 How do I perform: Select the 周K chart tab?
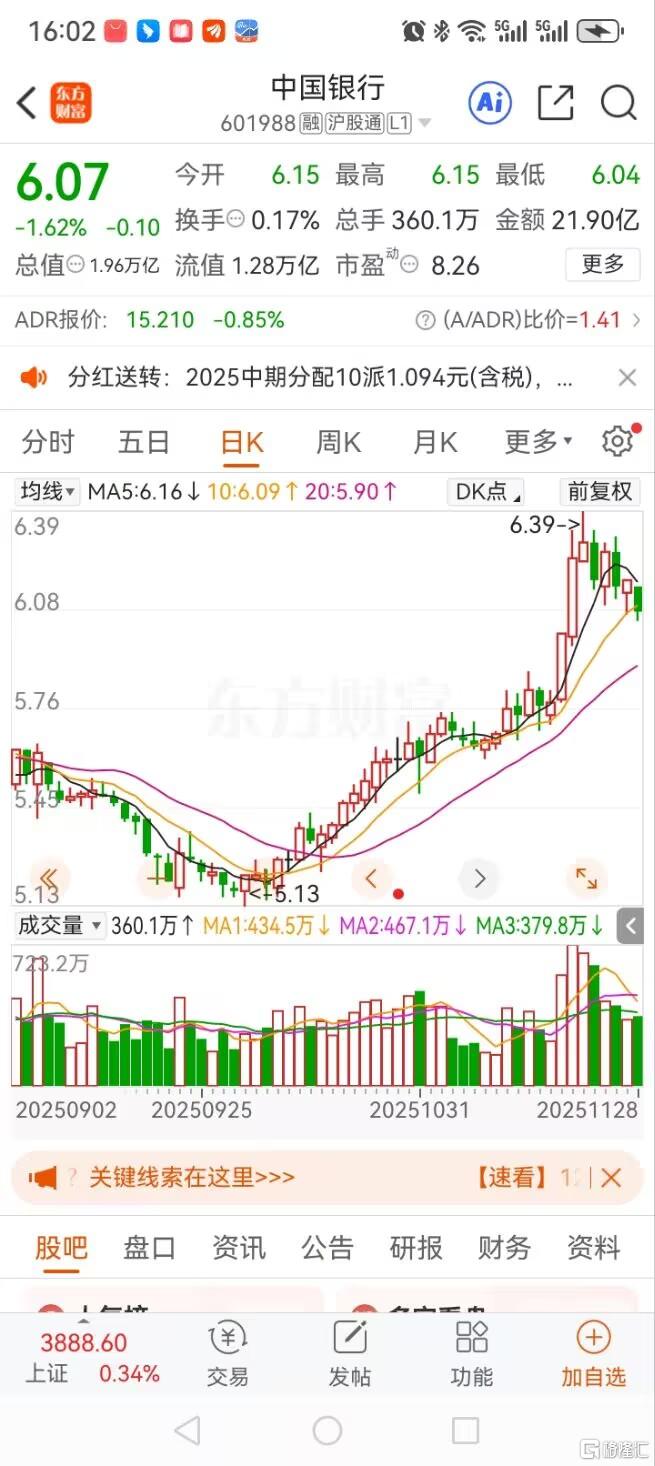338,442
